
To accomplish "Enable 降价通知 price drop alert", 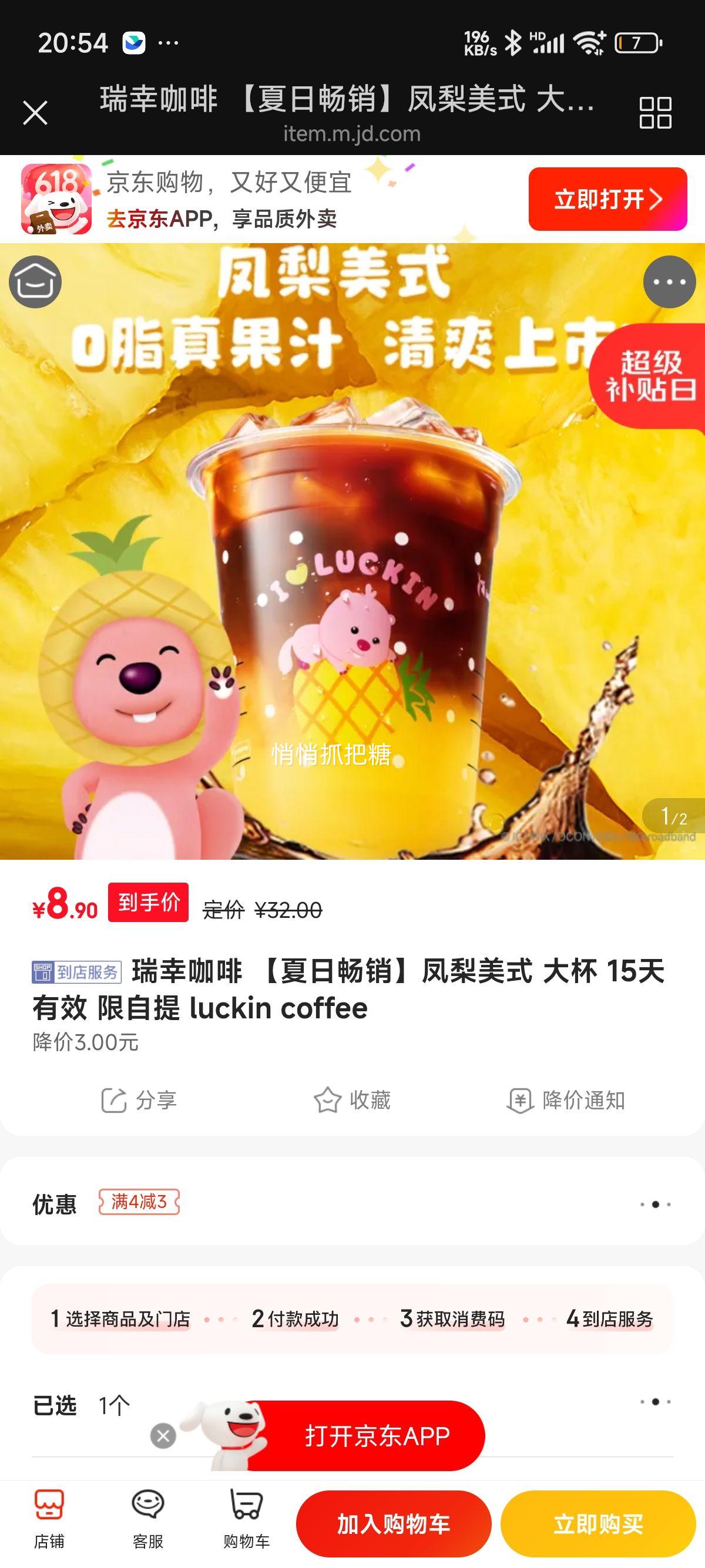I will pyautogui.click(x=566, y=1100).
